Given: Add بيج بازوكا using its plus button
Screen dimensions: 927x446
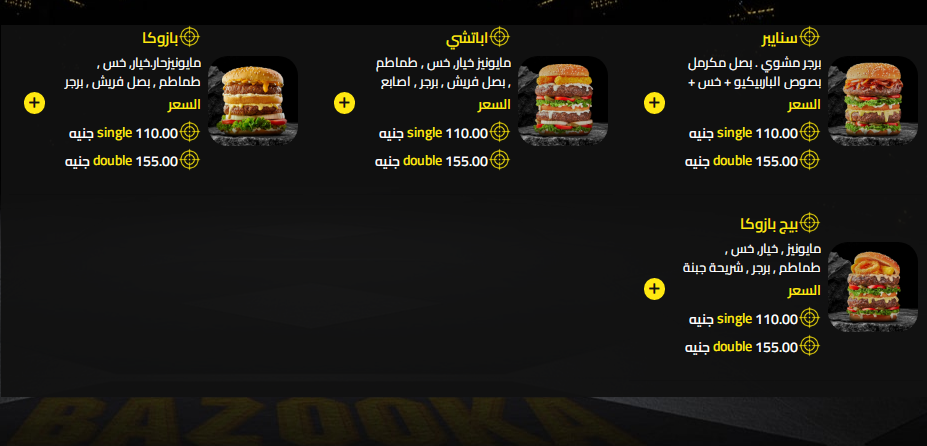Looking at the screenshot, I should pos(654,289).
